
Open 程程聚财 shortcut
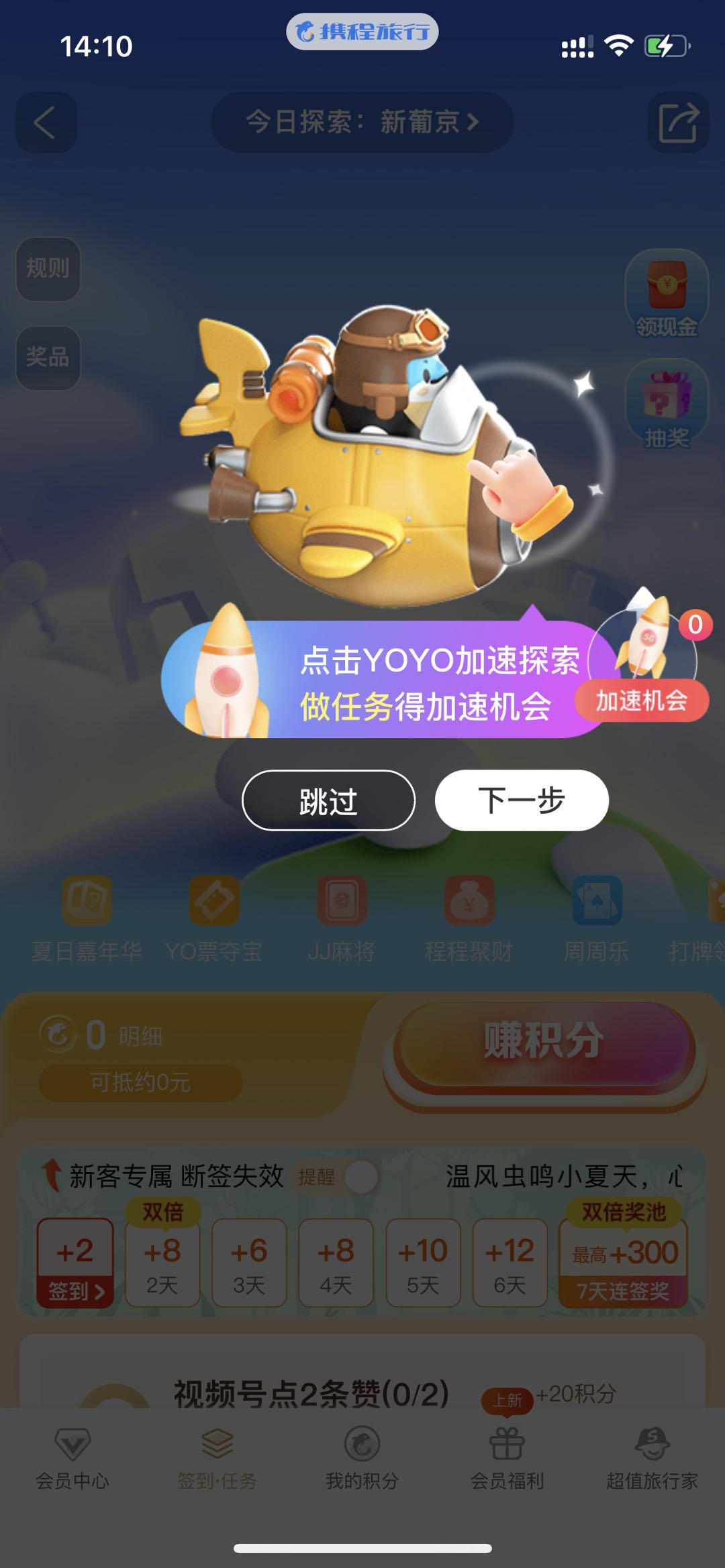tap(469, 919)
